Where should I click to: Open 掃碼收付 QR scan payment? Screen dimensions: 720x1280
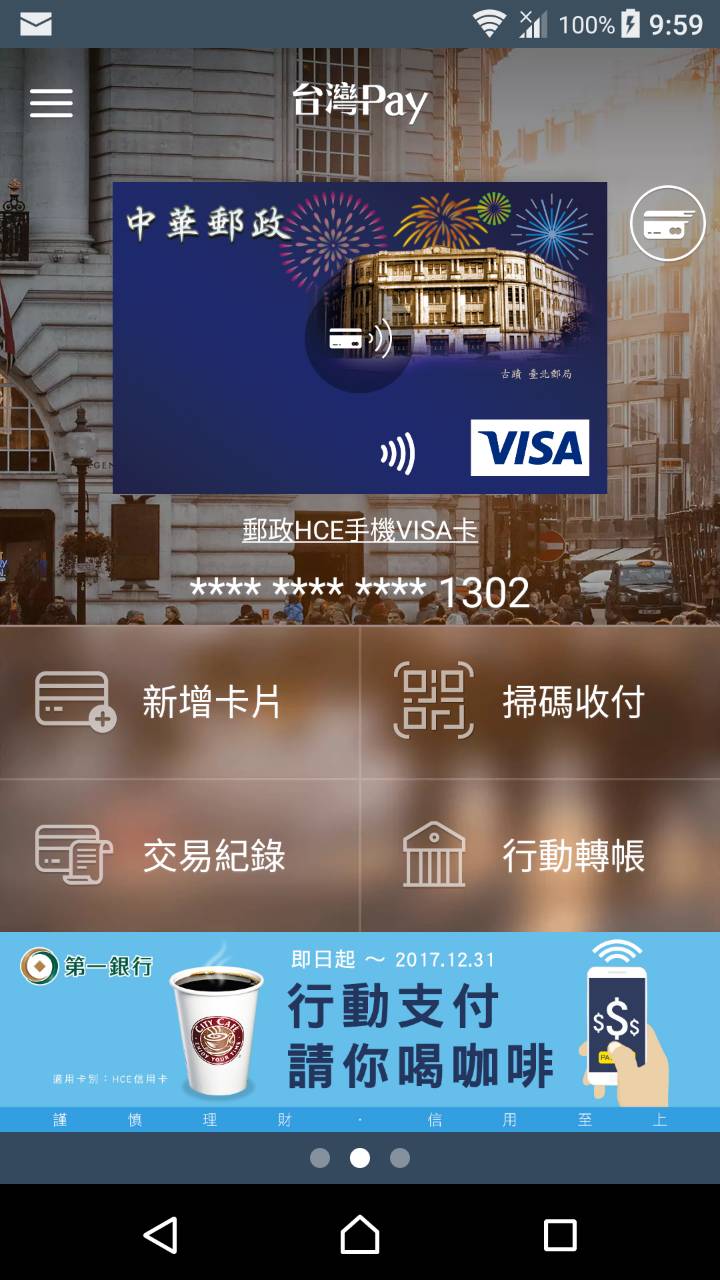coord(540,702)
